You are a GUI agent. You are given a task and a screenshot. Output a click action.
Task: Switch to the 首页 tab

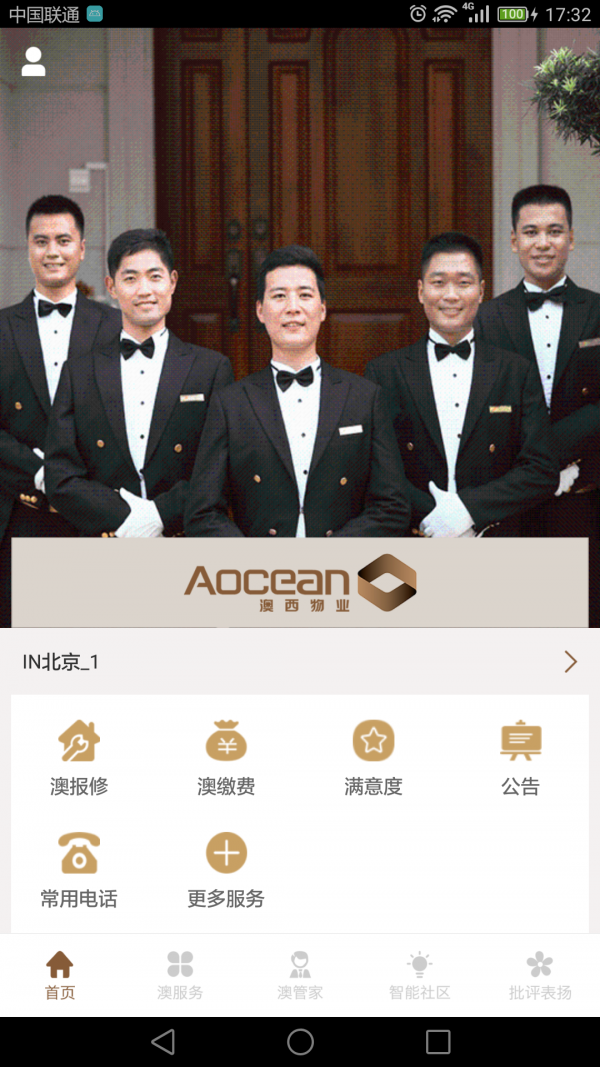click(x=60, y=975)
